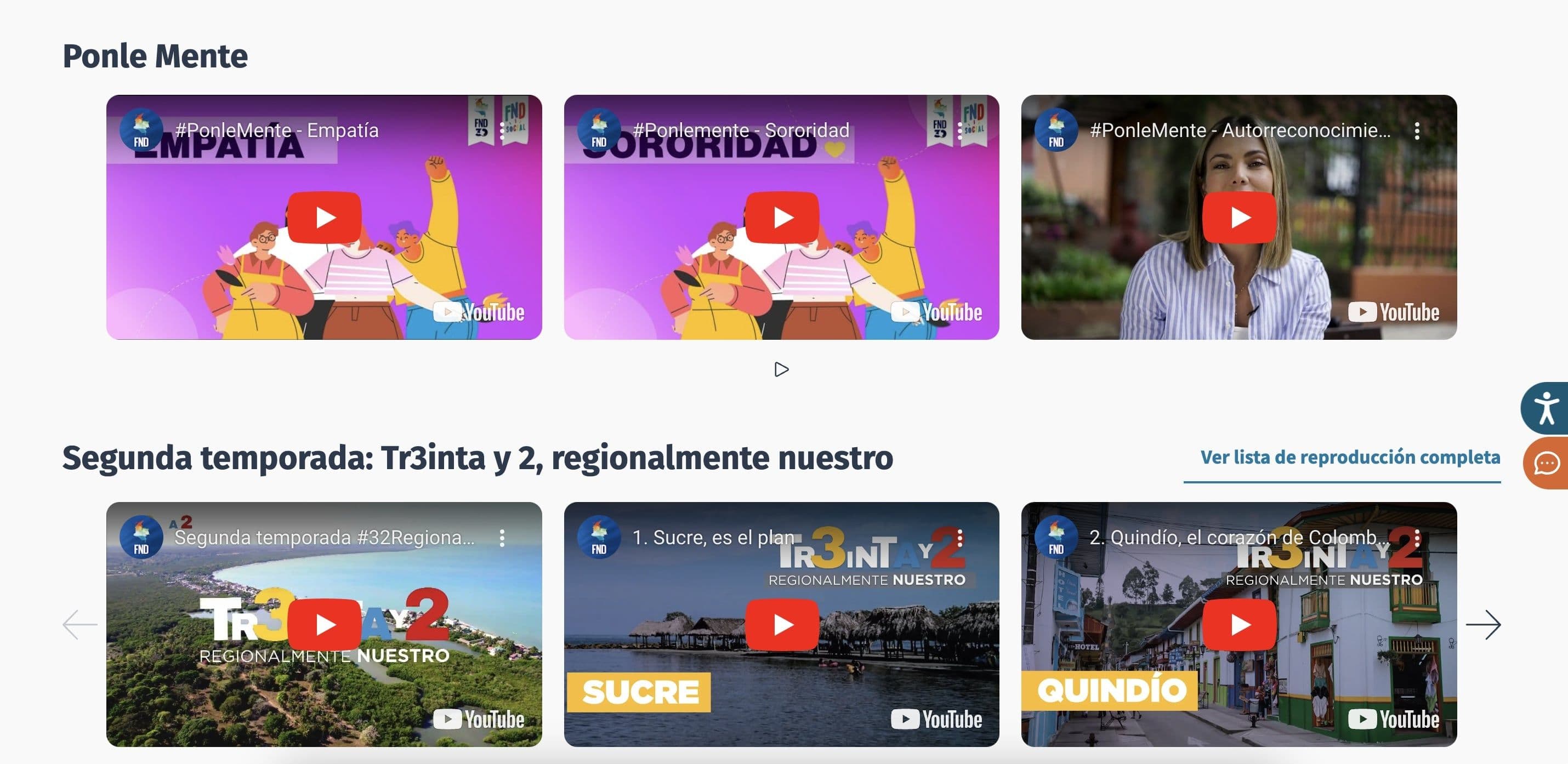Open Ver lista de reproducción completa link
1568x764 pixels.
1349,458
